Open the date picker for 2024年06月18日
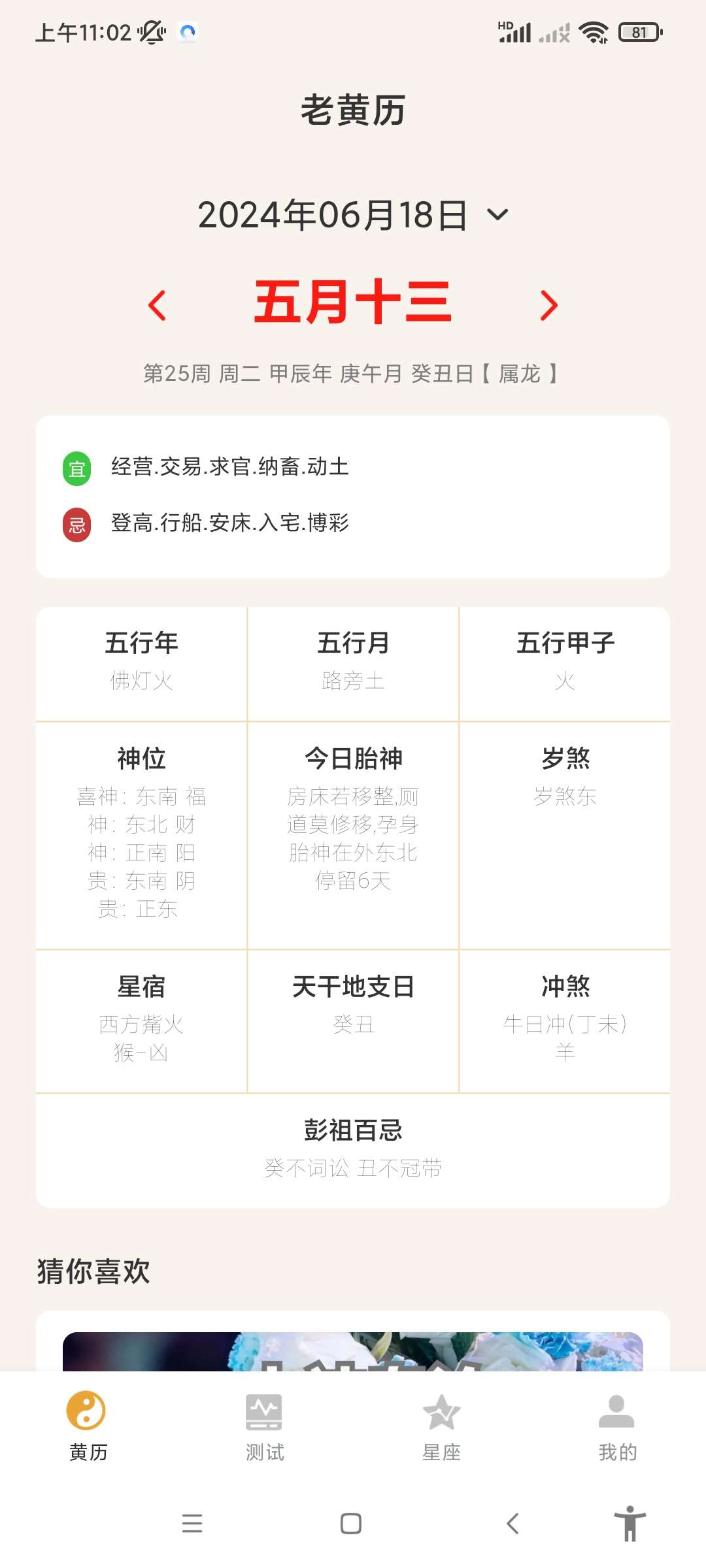Screen dimensions: 706x1568 point(353,215)
